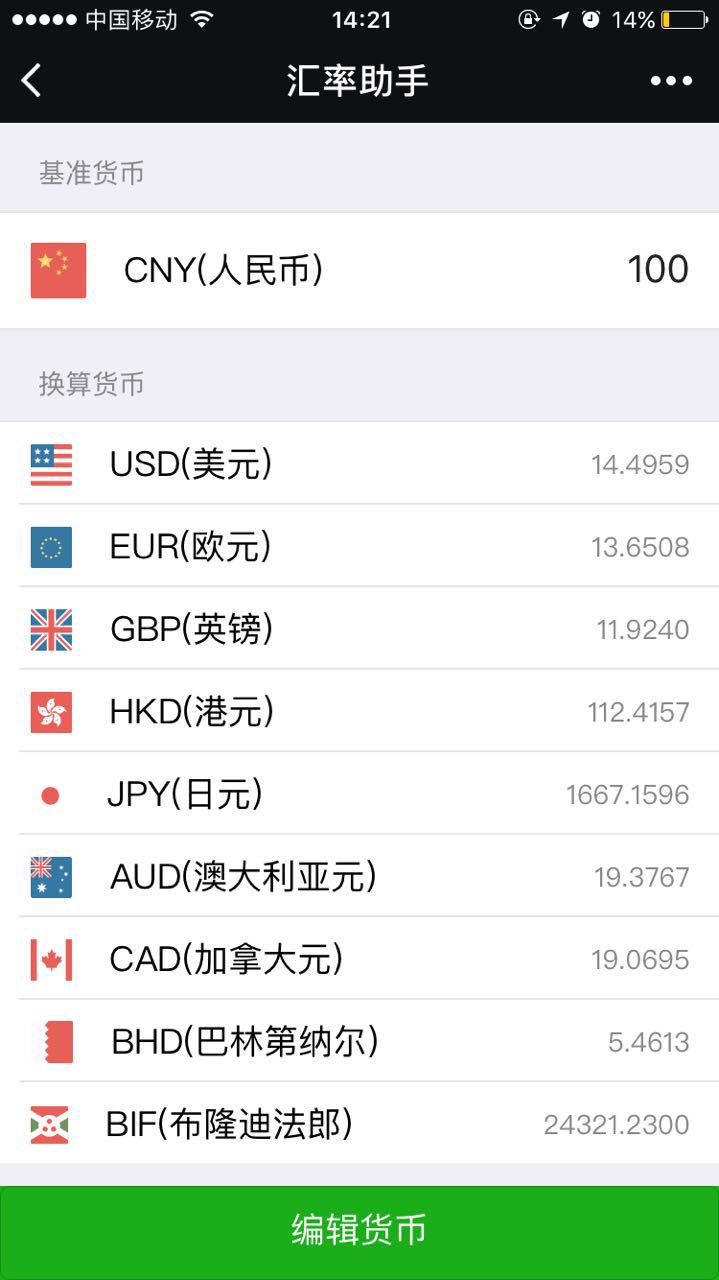Tap the BHD(巴林第纳尔) row
Viewport: 719px width, 1280px height.
coord(359,1041)
